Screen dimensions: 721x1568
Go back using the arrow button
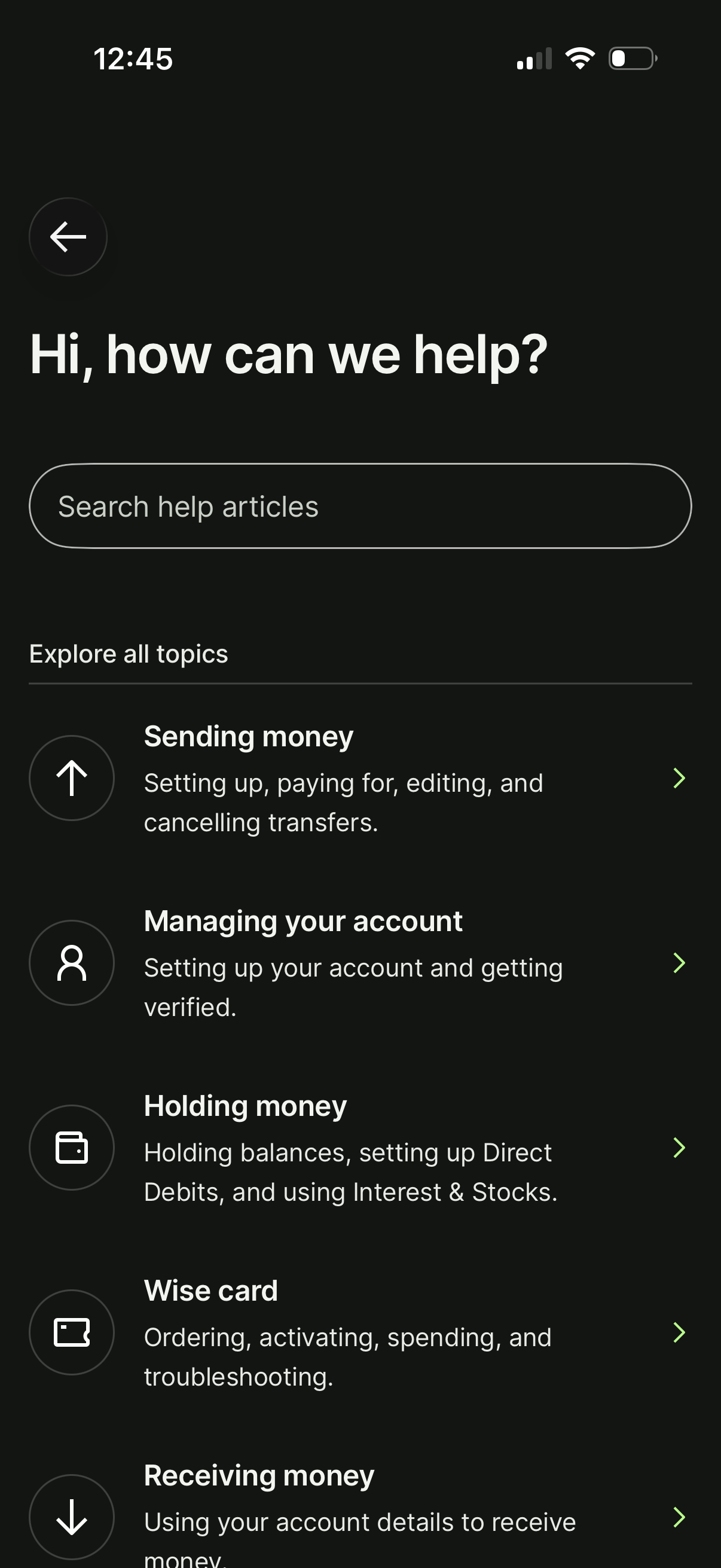tap(68, 237)
